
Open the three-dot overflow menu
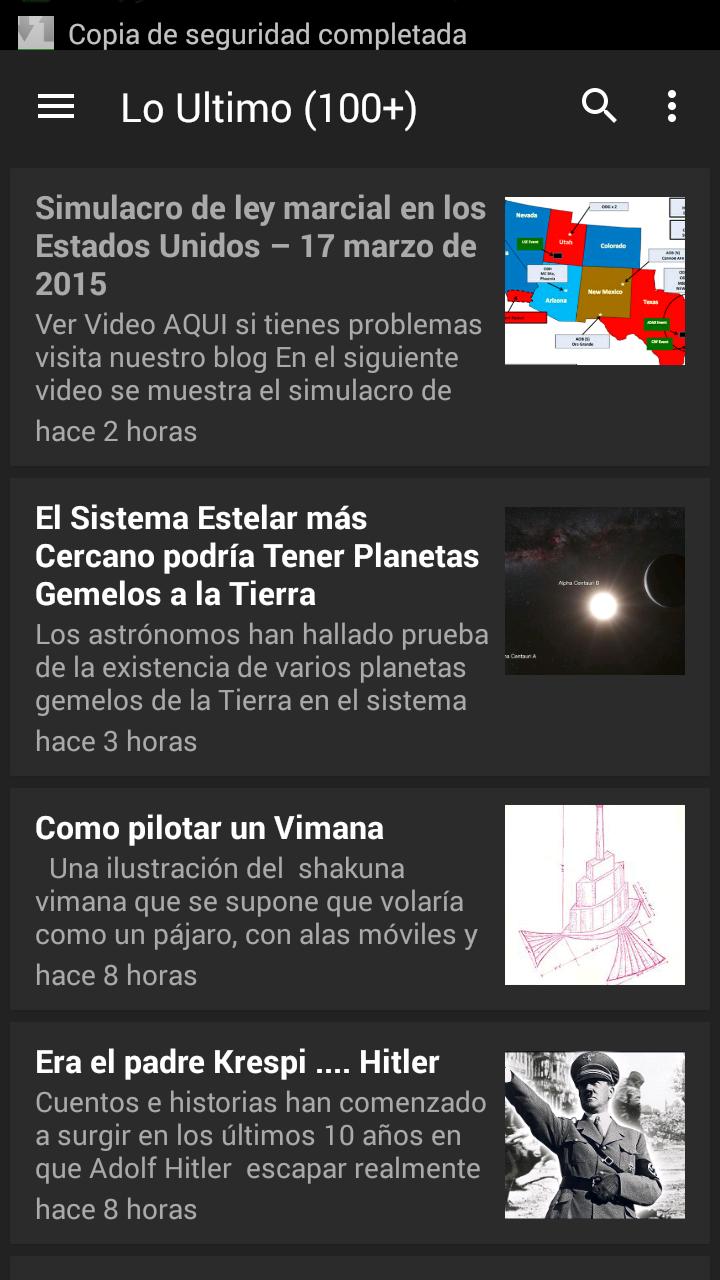point(672,106)
